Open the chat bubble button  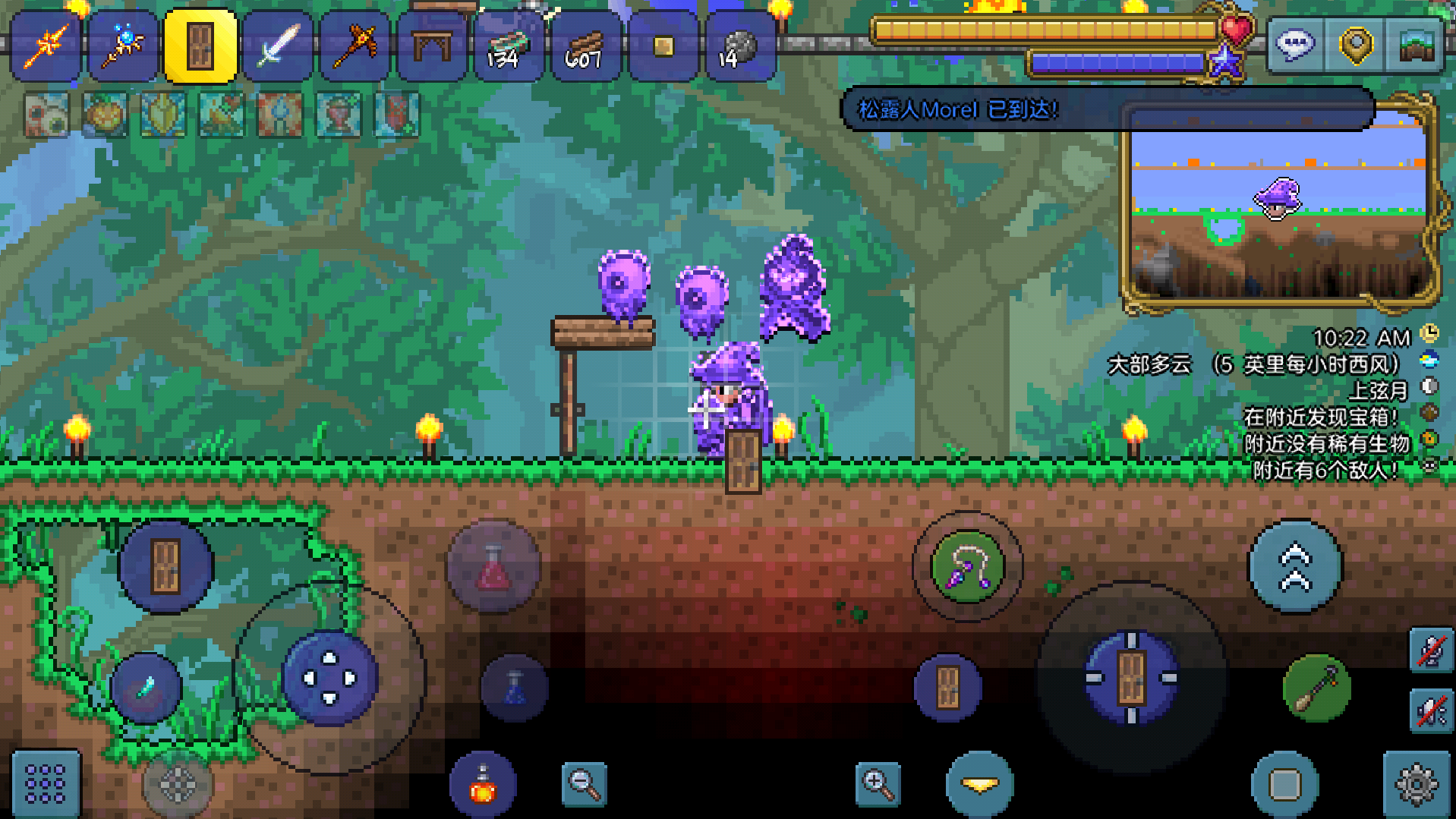[1295, 45]
